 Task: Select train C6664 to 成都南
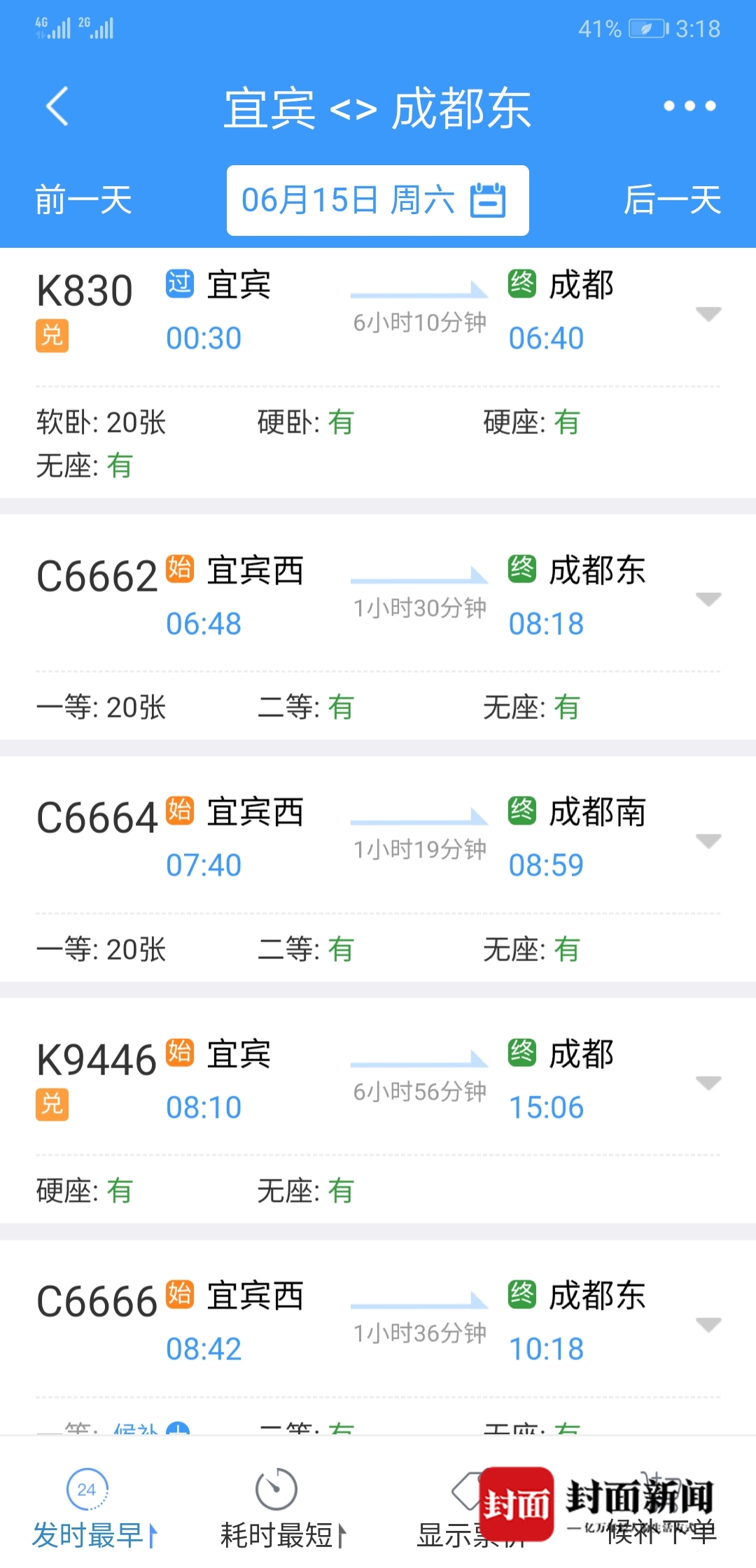[x=378, y=869]
